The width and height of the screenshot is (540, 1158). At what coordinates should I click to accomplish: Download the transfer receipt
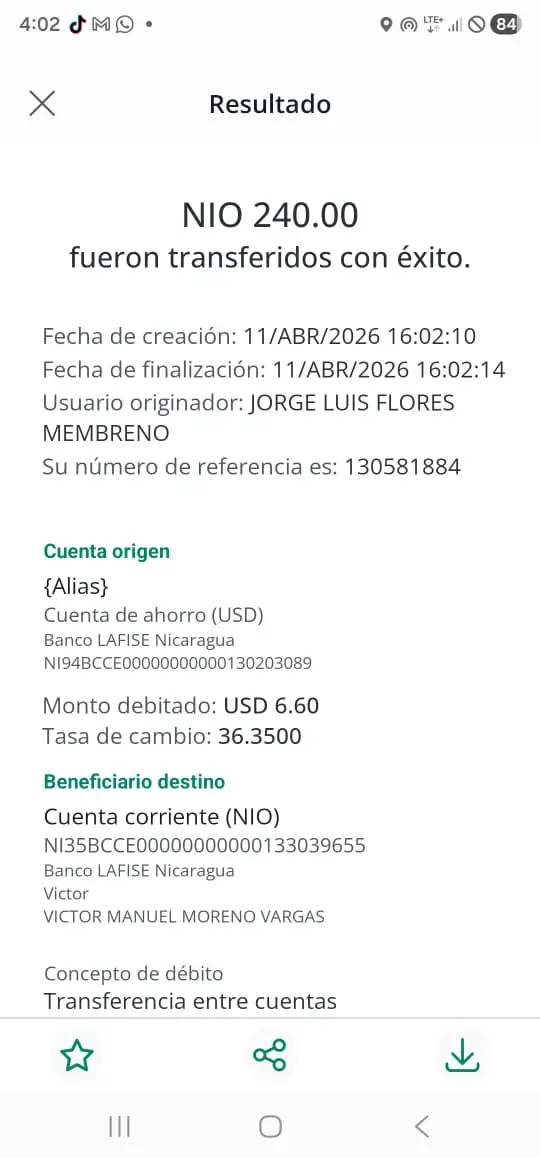[462, 1055]
